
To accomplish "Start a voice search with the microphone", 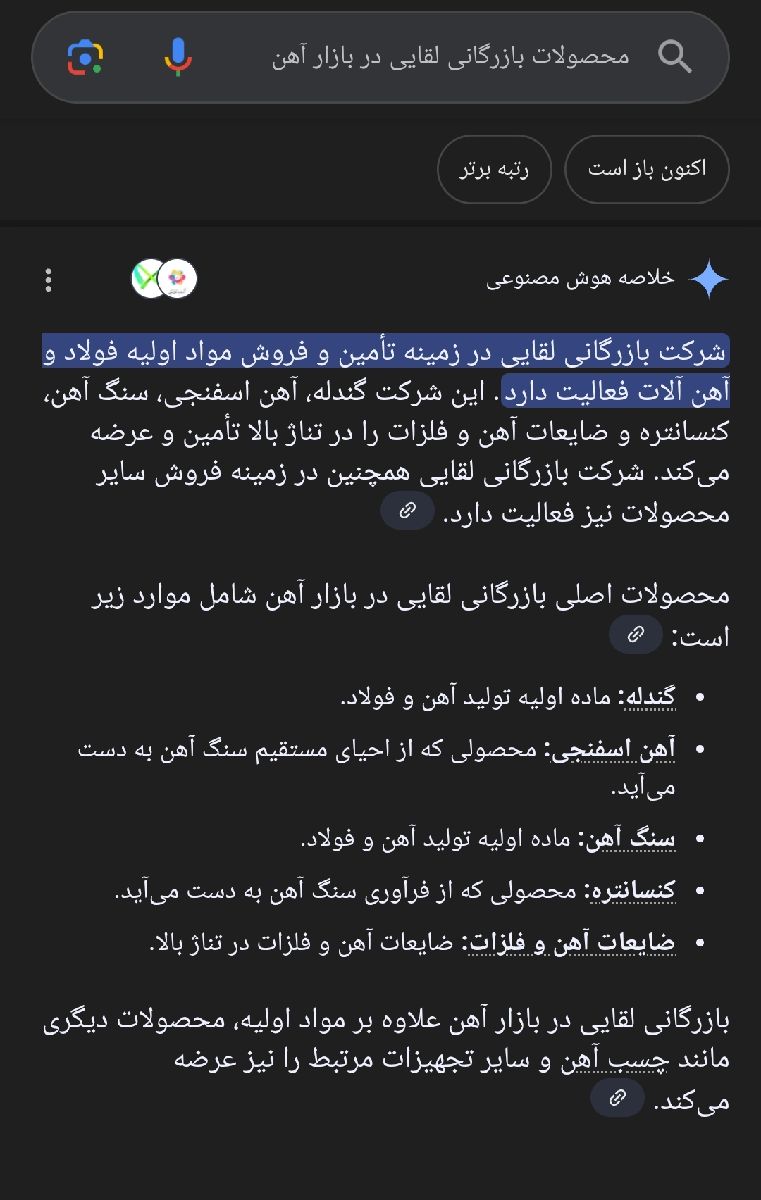I will [178, 57].
